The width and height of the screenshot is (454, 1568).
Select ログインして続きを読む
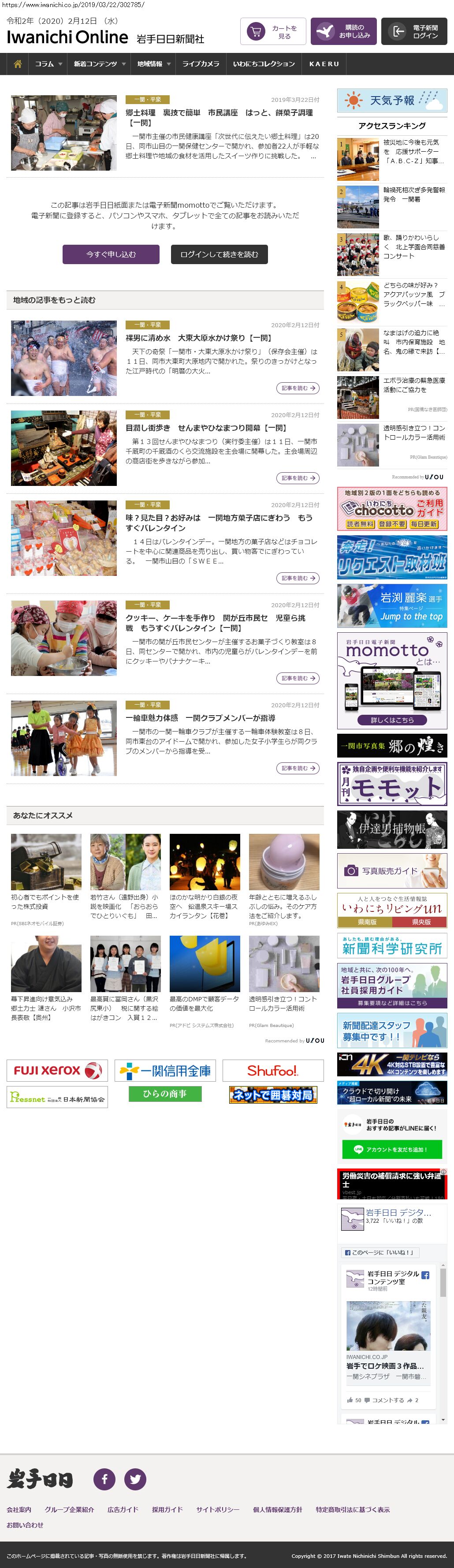219,254
